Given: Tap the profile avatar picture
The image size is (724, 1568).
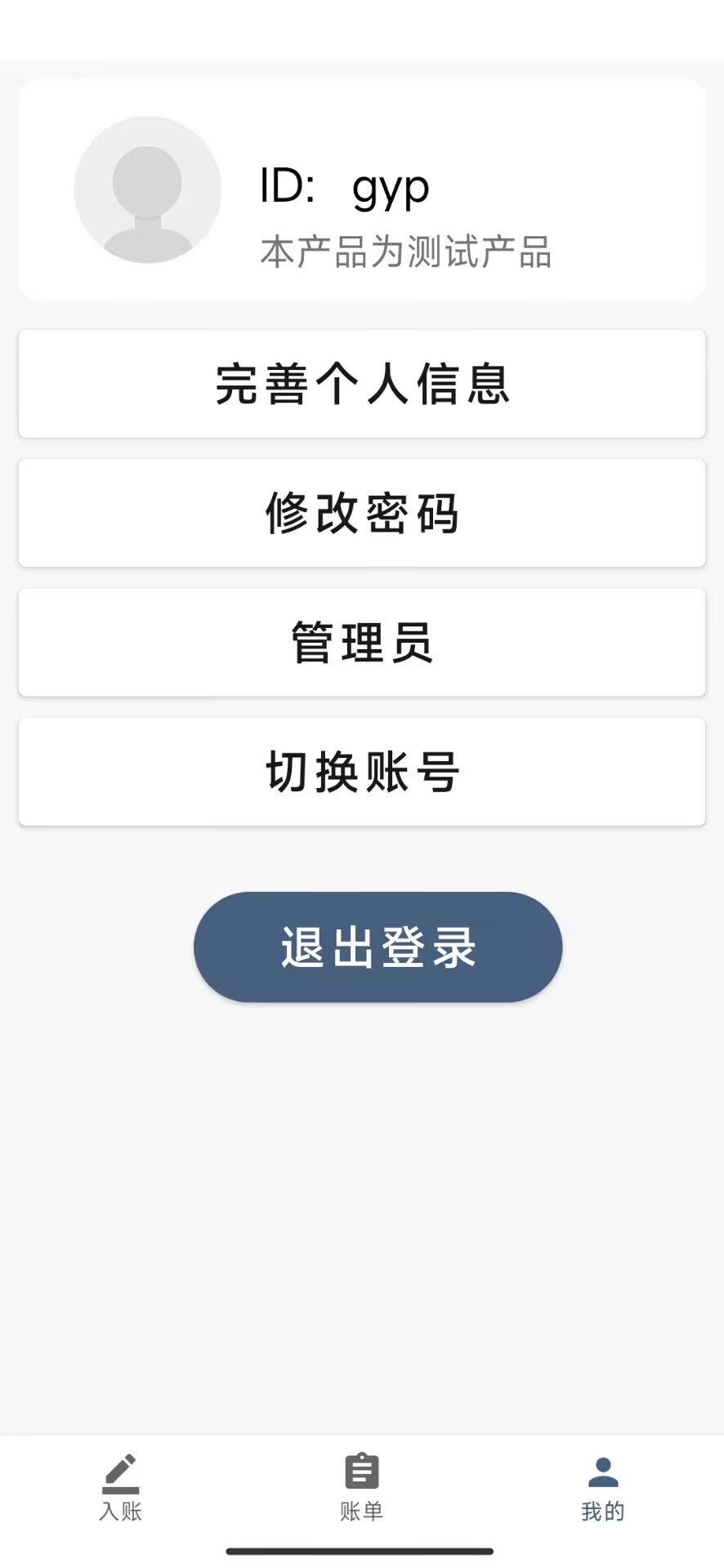Looking at the screenshot, I should click(148, 190).
